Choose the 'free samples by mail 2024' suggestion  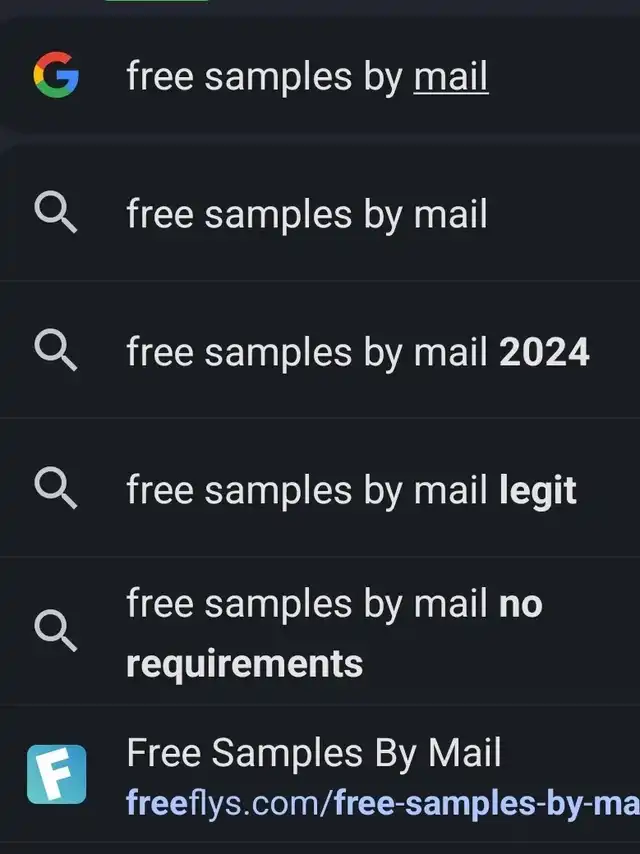(357, 352)
